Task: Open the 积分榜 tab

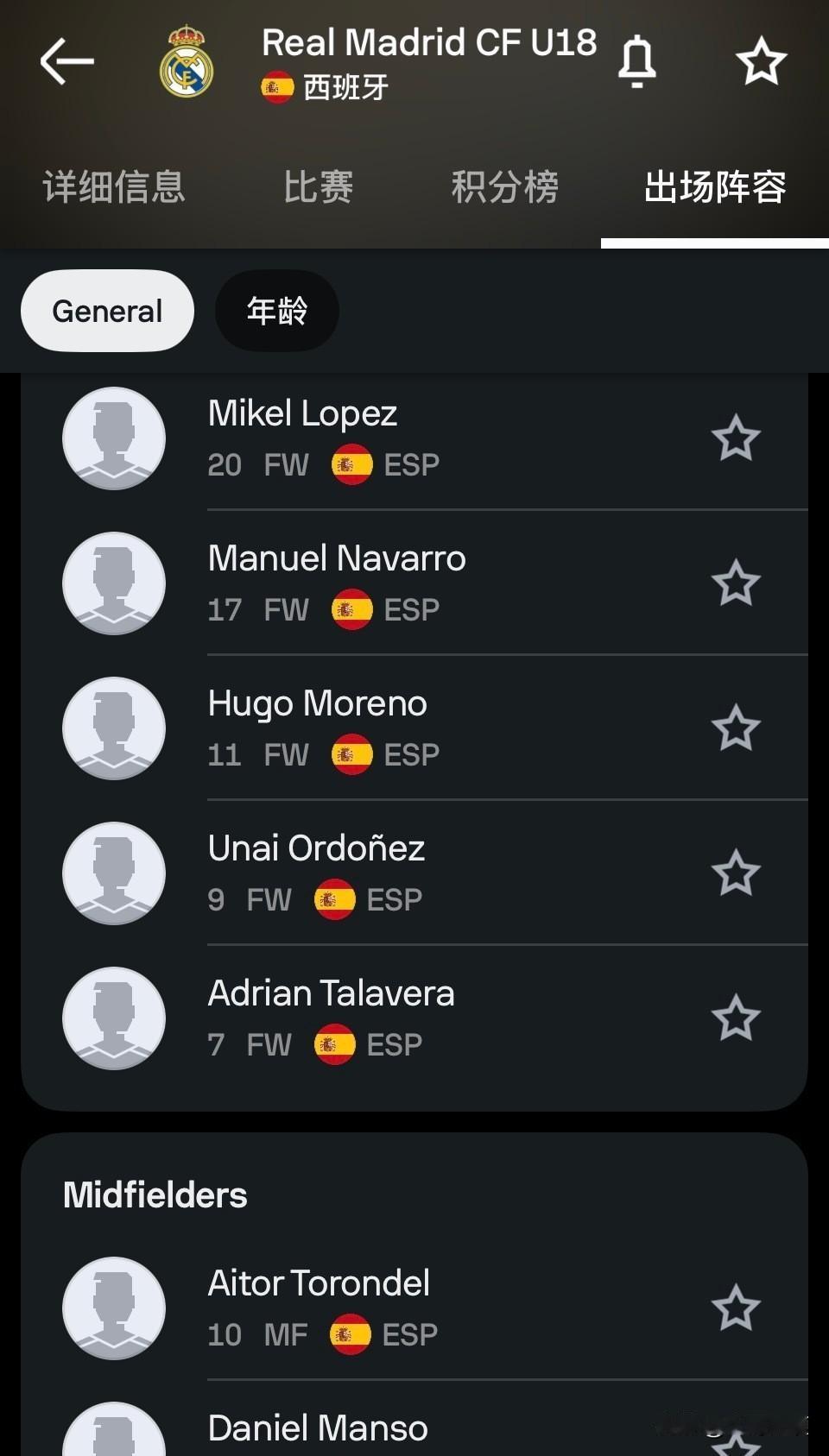Action: 505,186
